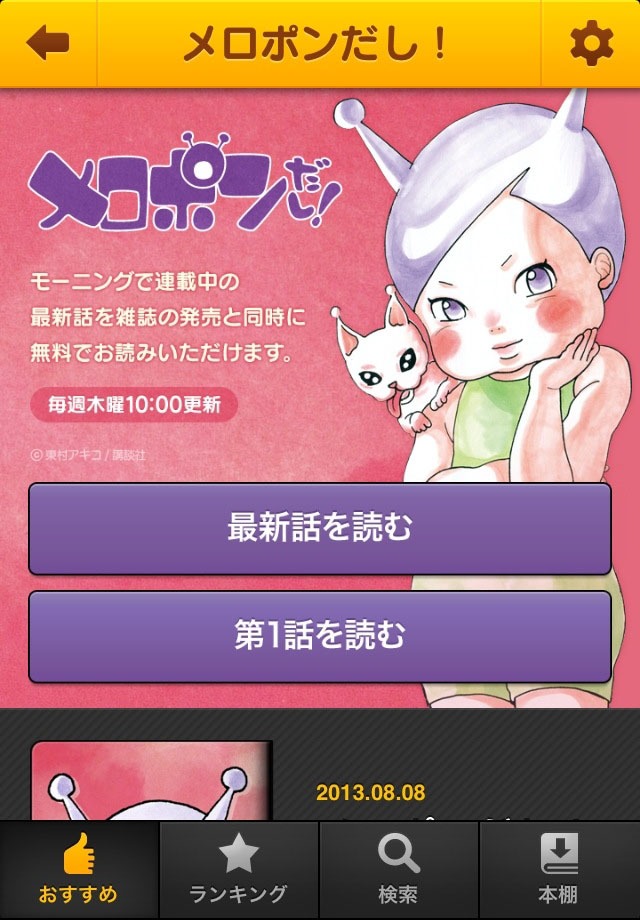Go to the 本棚 bookshelf tab

pos(559,867)
